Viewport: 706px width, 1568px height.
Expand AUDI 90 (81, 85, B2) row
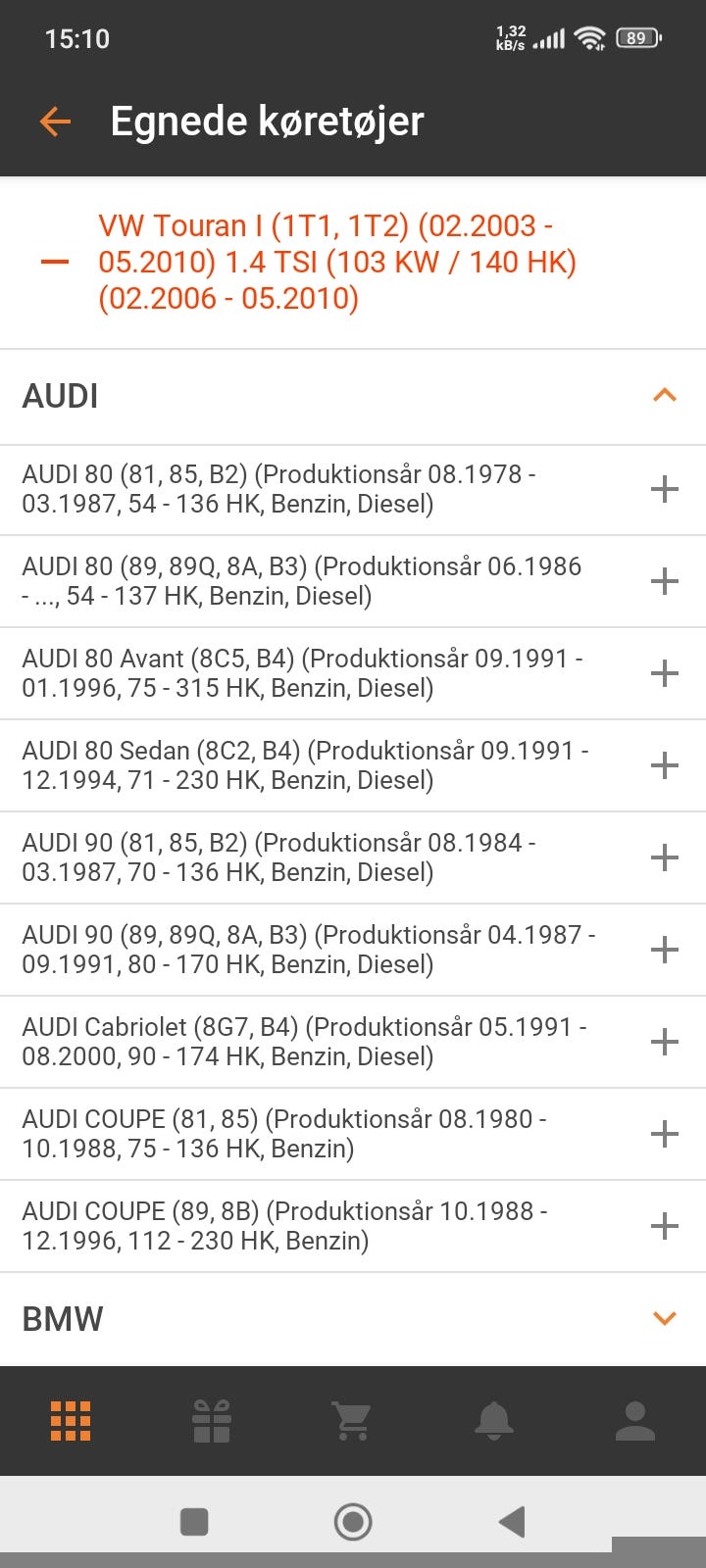tap(664, 857)
